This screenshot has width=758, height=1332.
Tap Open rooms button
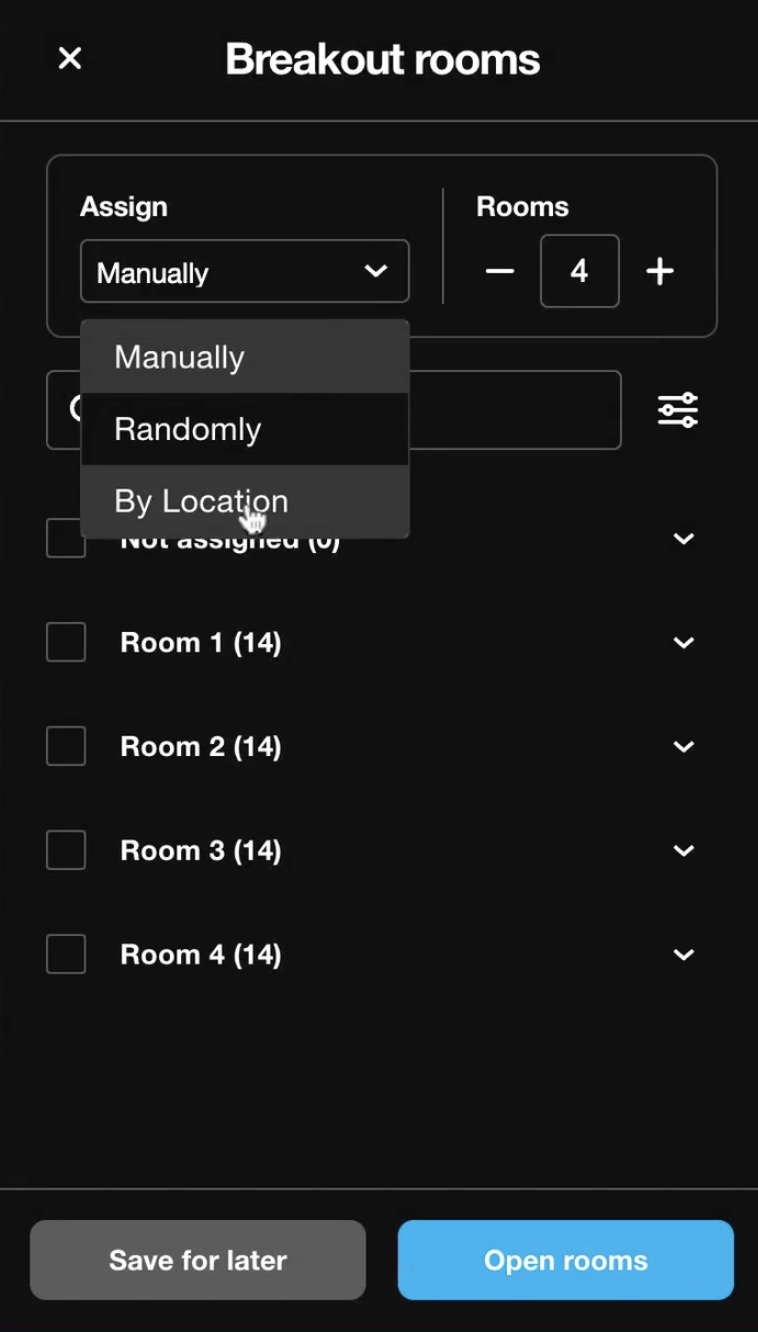566,1260
